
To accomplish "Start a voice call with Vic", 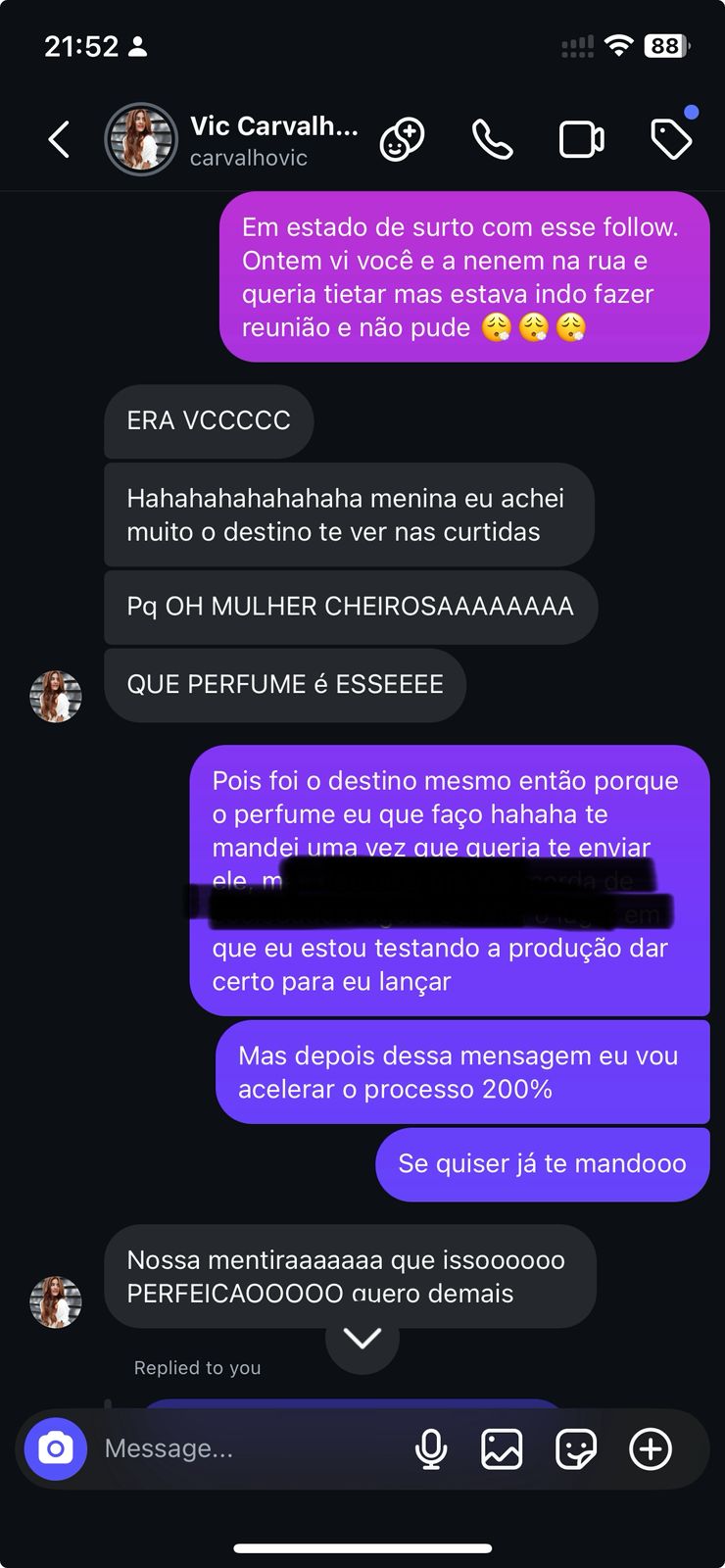I will pyautogui.click(x=492, y=140).
